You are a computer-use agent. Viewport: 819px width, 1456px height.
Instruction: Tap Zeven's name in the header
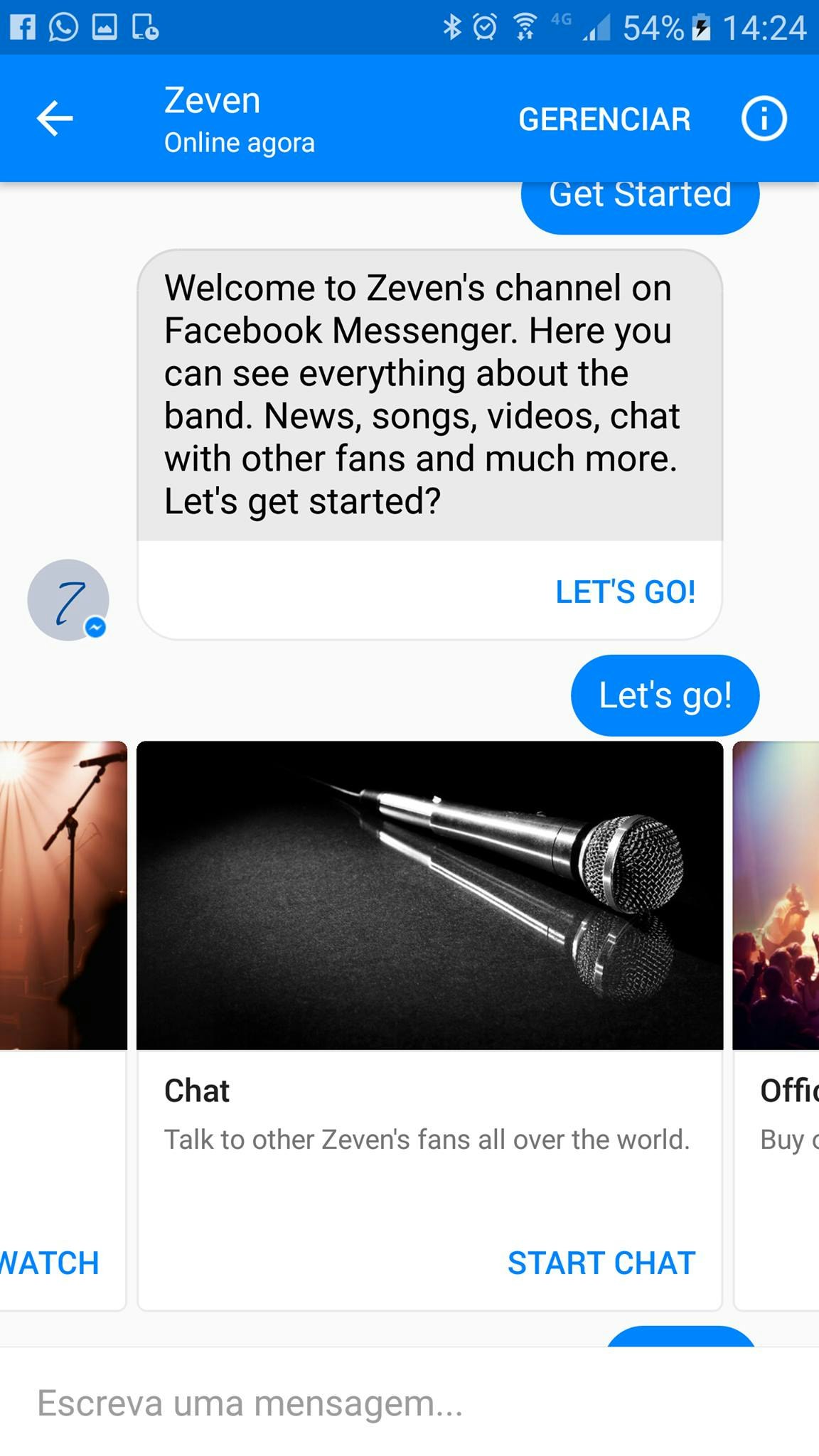pyautogui.click(x=212, y=100)
